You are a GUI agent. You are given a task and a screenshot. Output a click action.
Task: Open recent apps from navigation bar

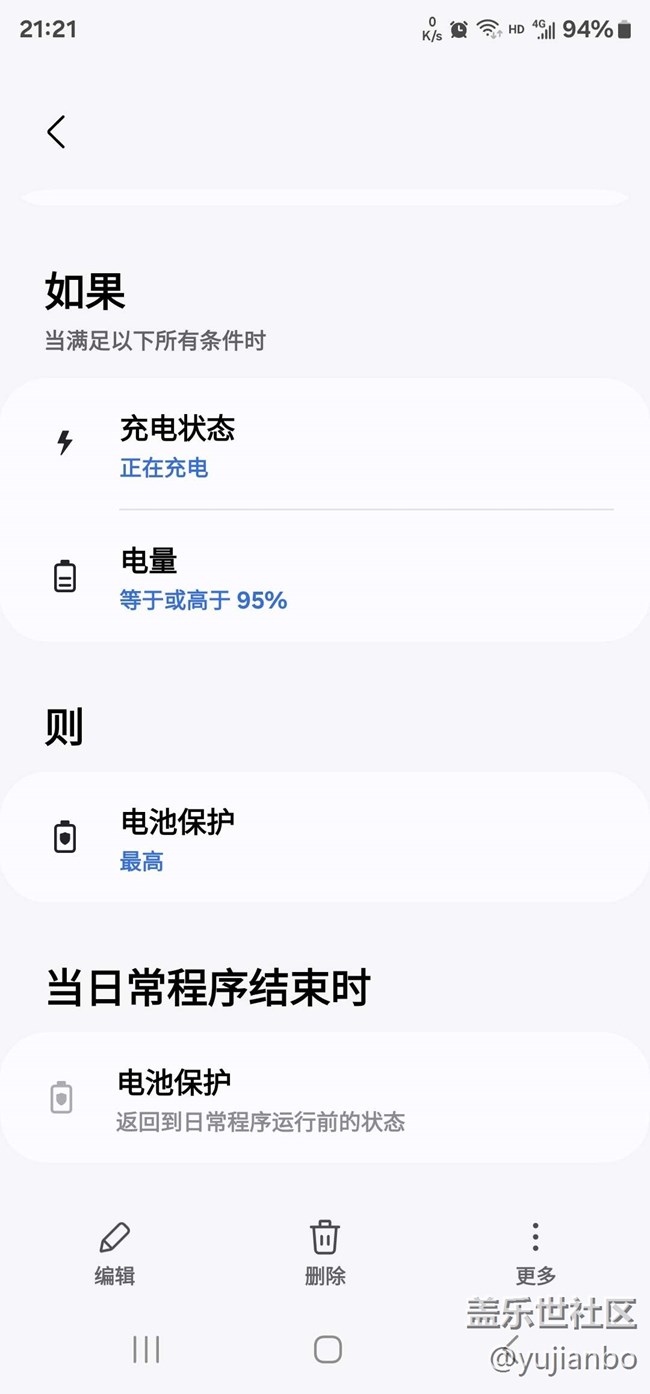click(x=146, y=1349)
